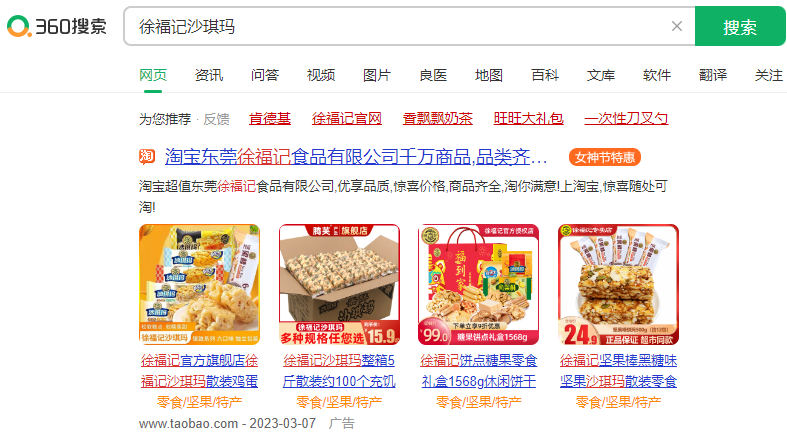Screen dimensions: 787x435
Task: Open suggested search 肯德基
Action: pyautogui.click(x=270, y=119)
